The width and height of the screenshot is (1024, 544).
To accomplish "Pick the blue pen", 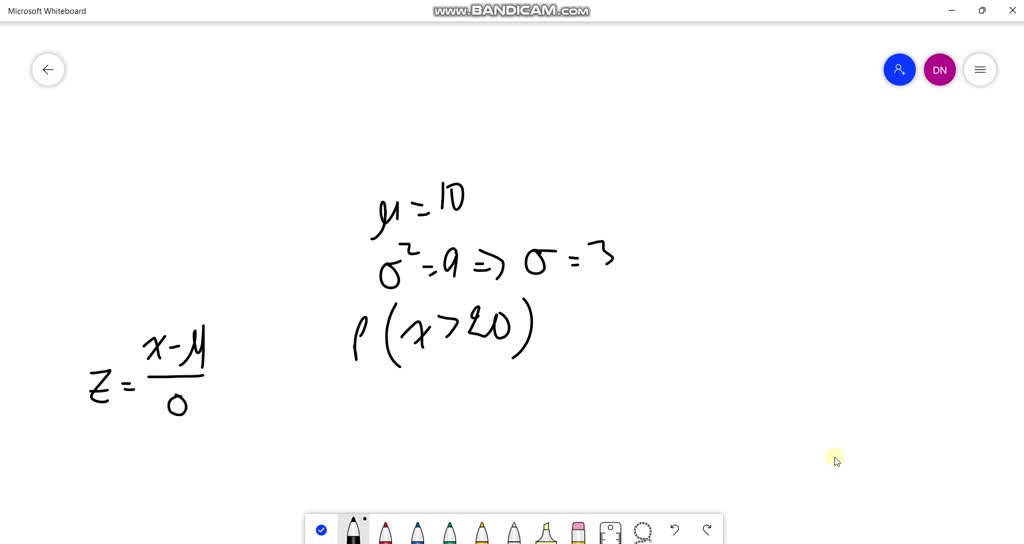I will [417, 531].
